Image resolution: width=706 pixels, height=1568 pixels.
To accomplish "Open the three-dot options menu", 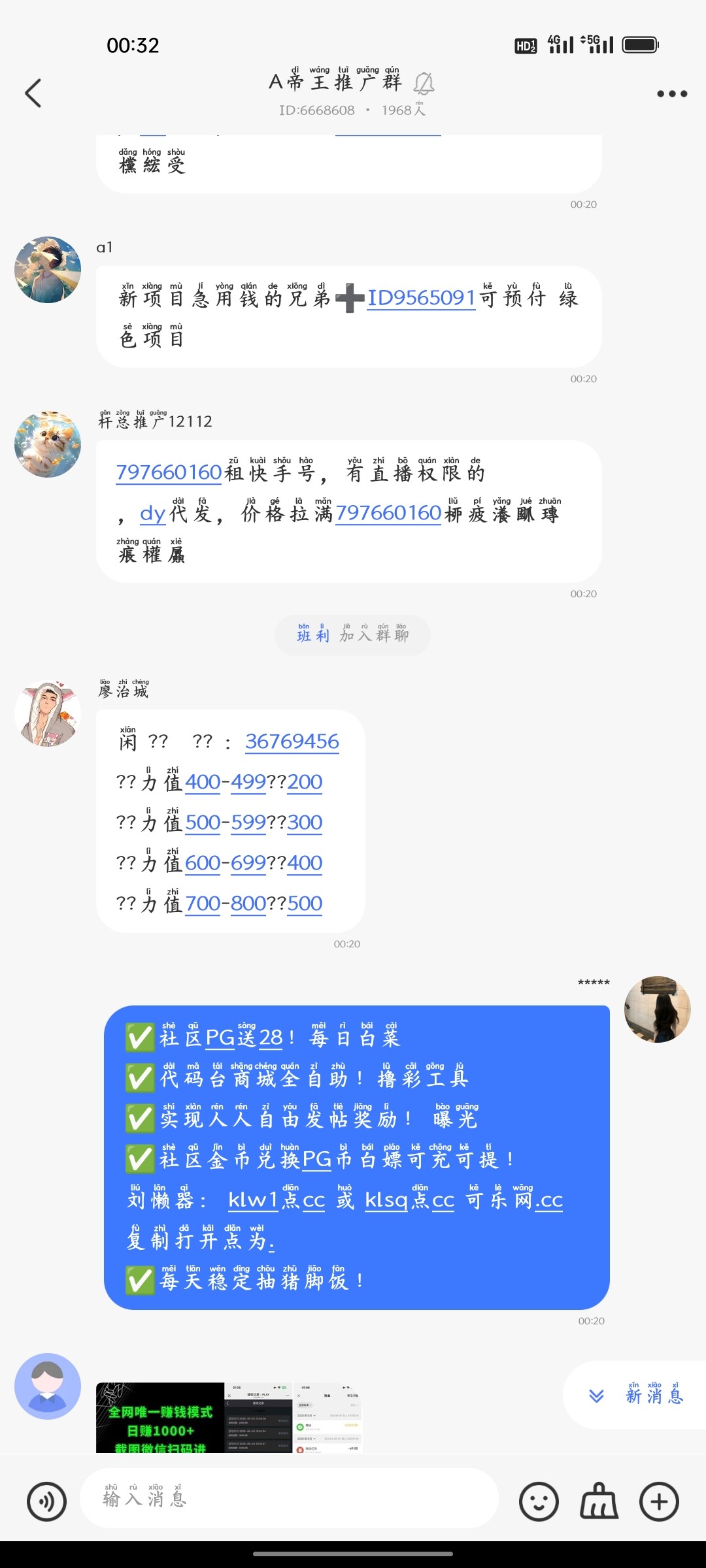I will (x=669, y=93).
